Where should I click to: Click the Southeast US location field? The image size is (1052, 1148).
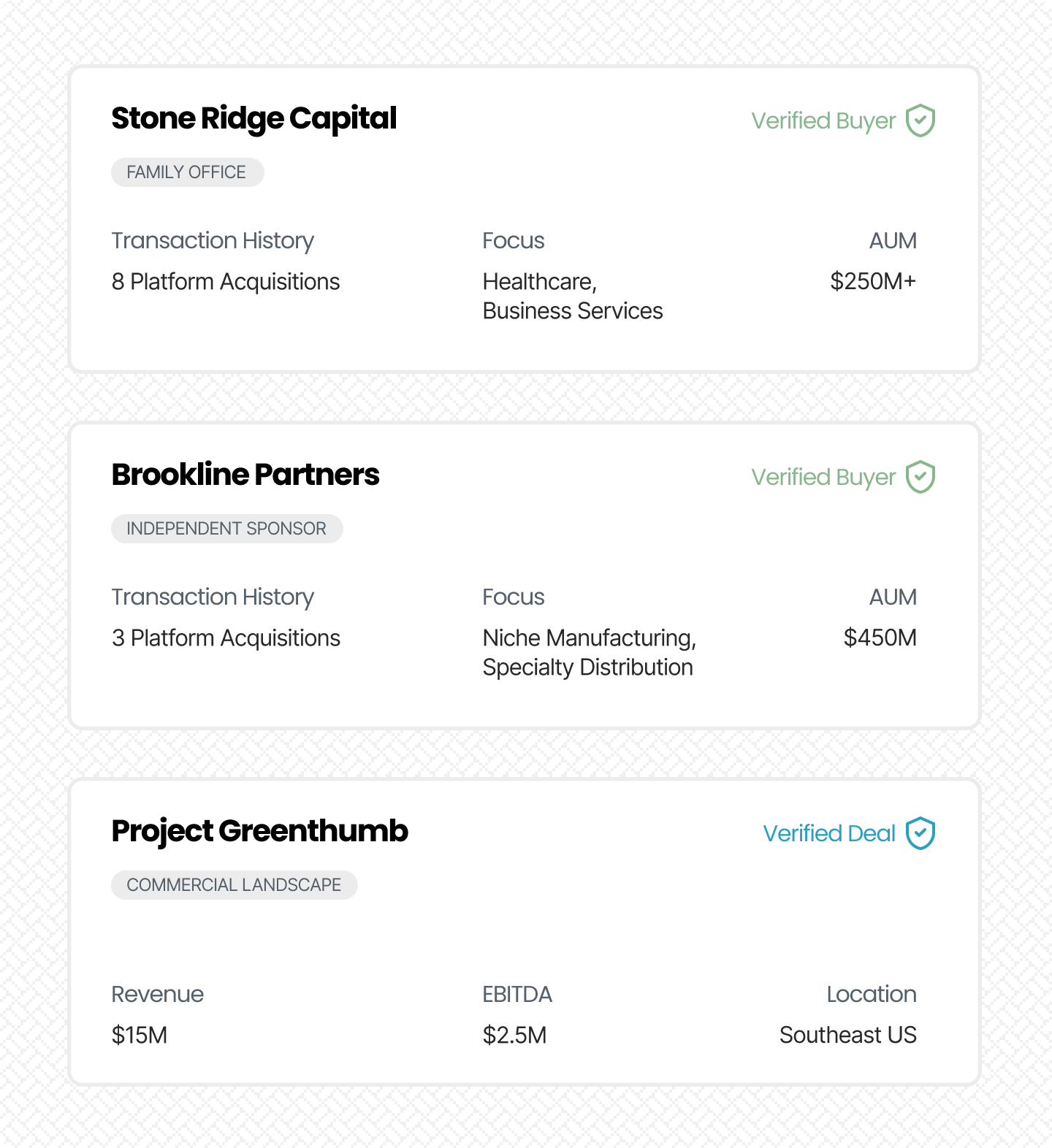(848, 1035)
